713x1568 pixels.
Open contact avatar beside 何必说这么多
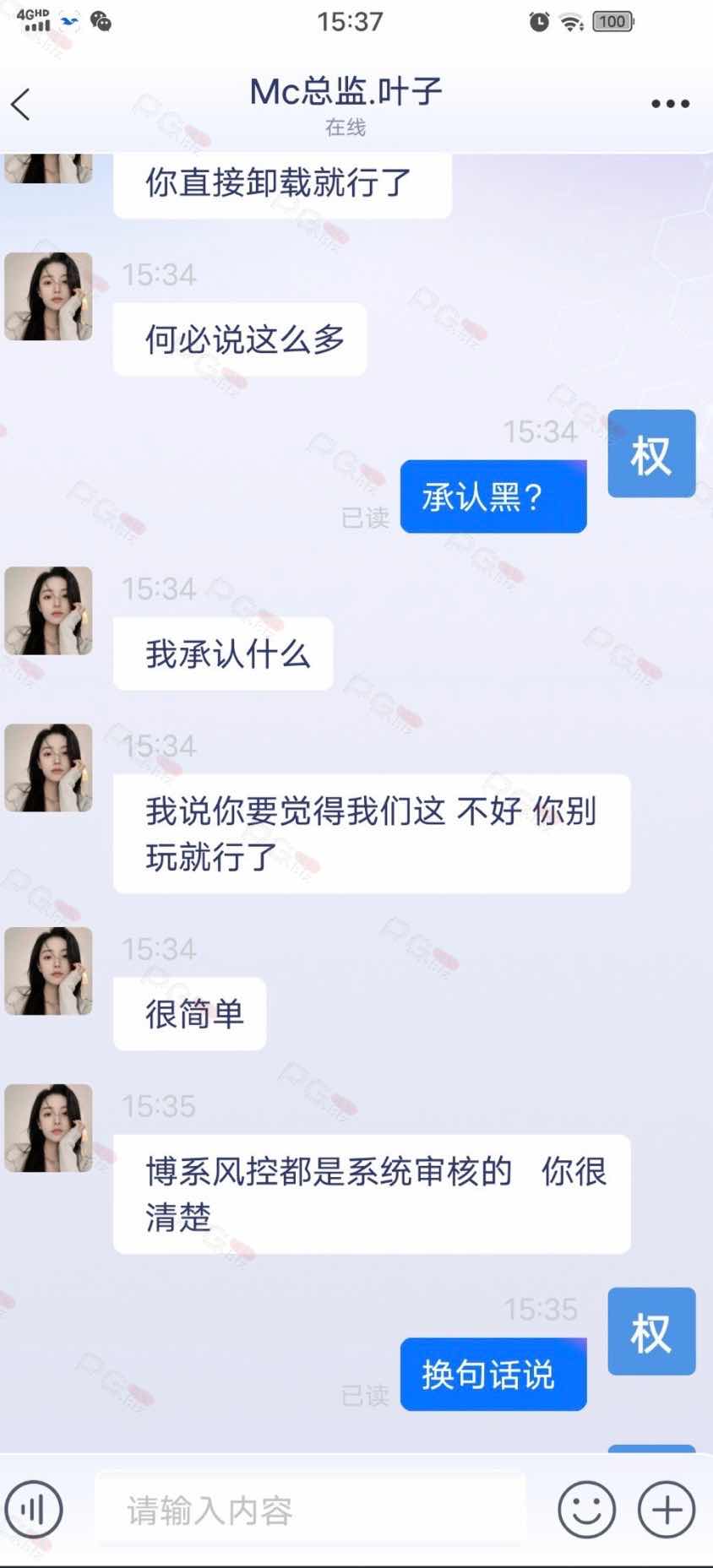(48, 296)
